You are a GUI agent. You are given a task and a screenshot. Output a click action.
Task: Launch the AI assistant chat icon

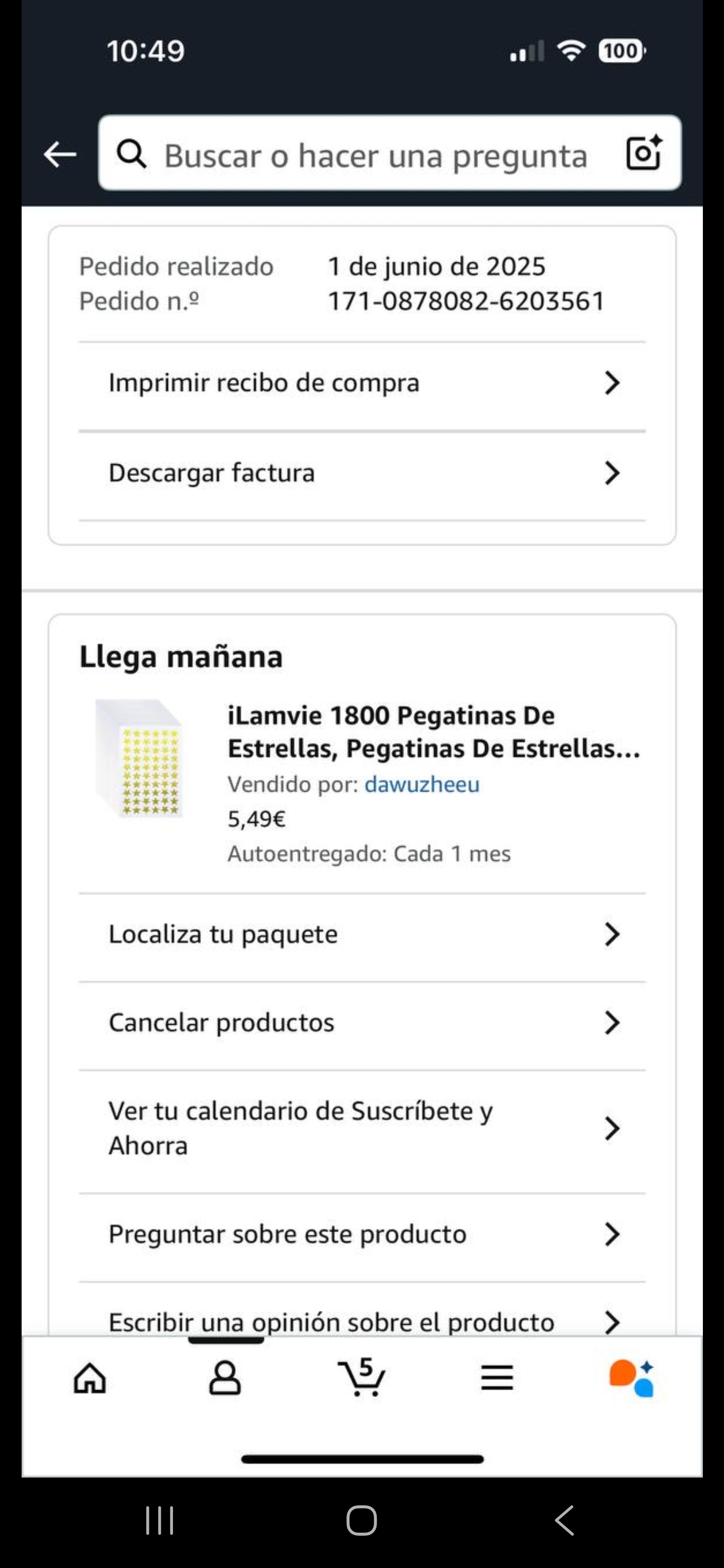pos(632,1378)
